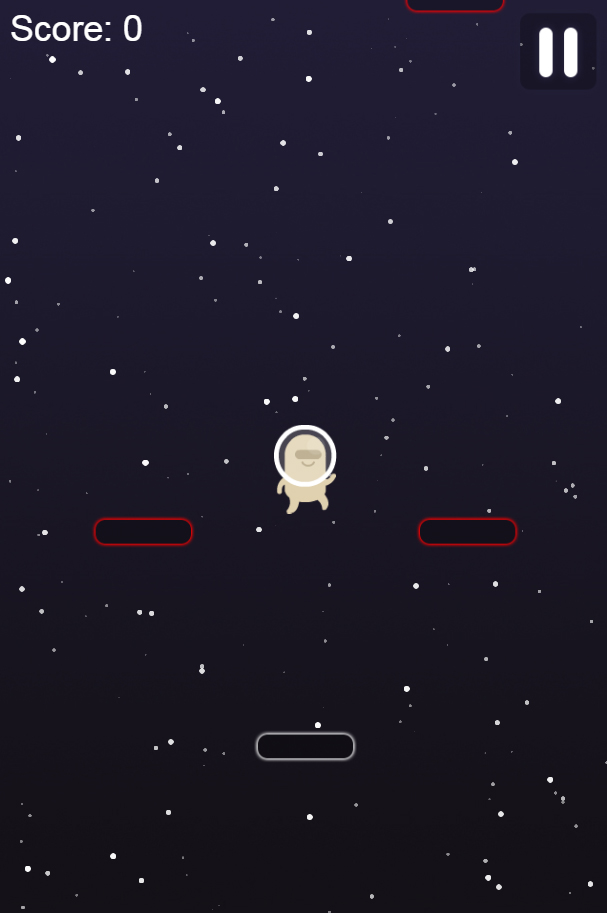Pause the game
607x913 pixels.
click(558, 52)
